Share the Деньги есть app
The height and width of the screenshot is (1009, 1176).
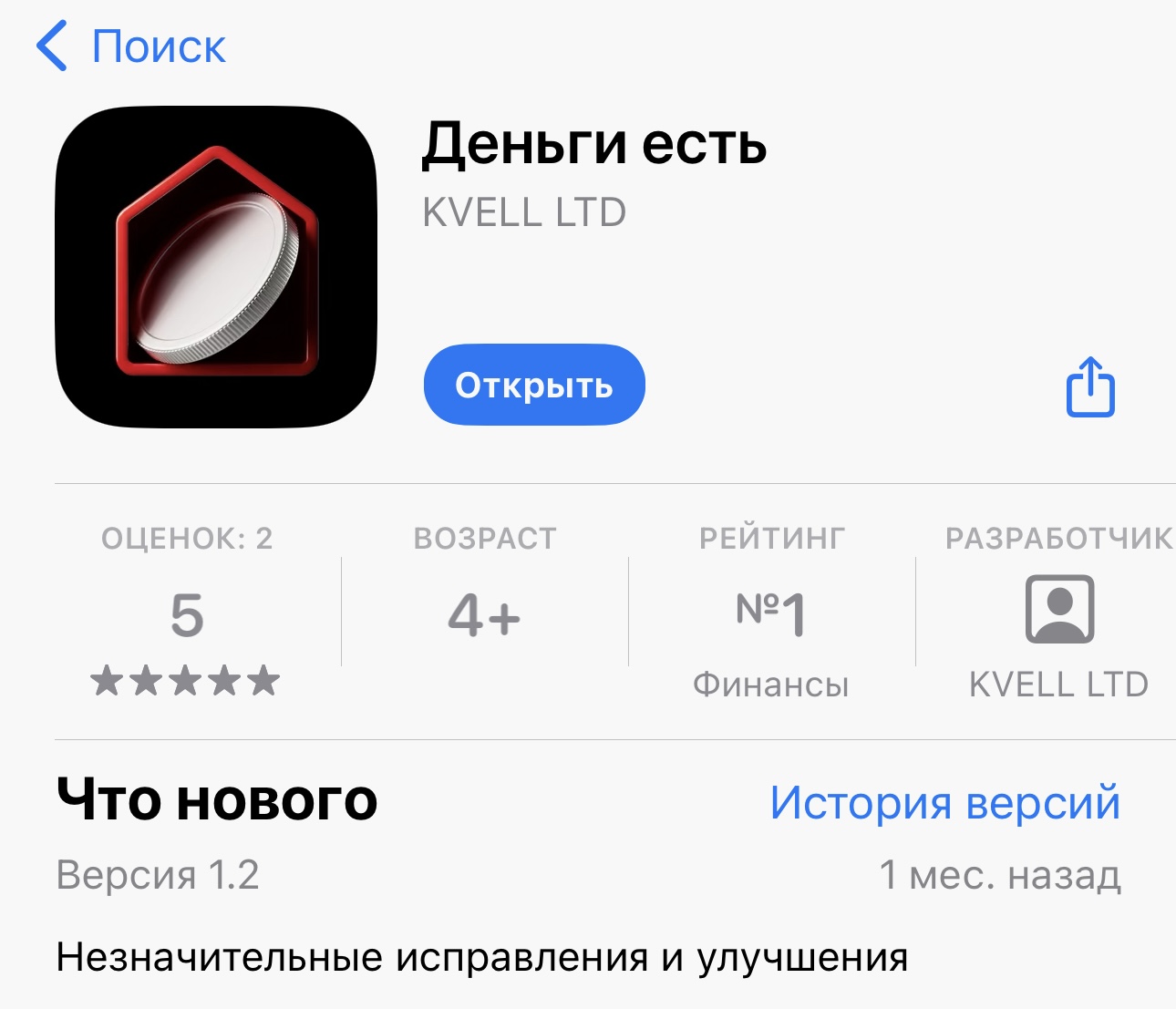point(1090,387)
